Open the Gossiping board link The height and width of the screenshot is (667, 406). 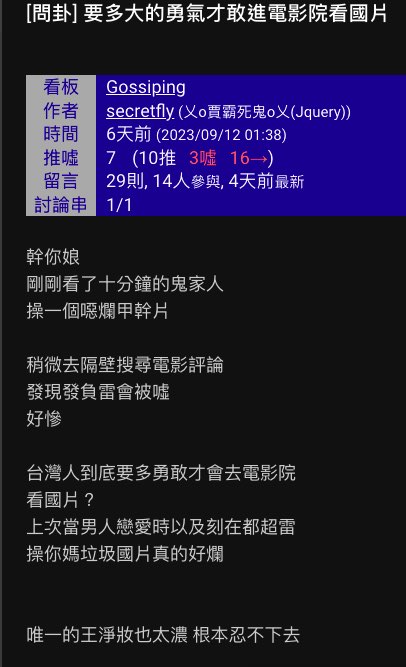point(146,87)
